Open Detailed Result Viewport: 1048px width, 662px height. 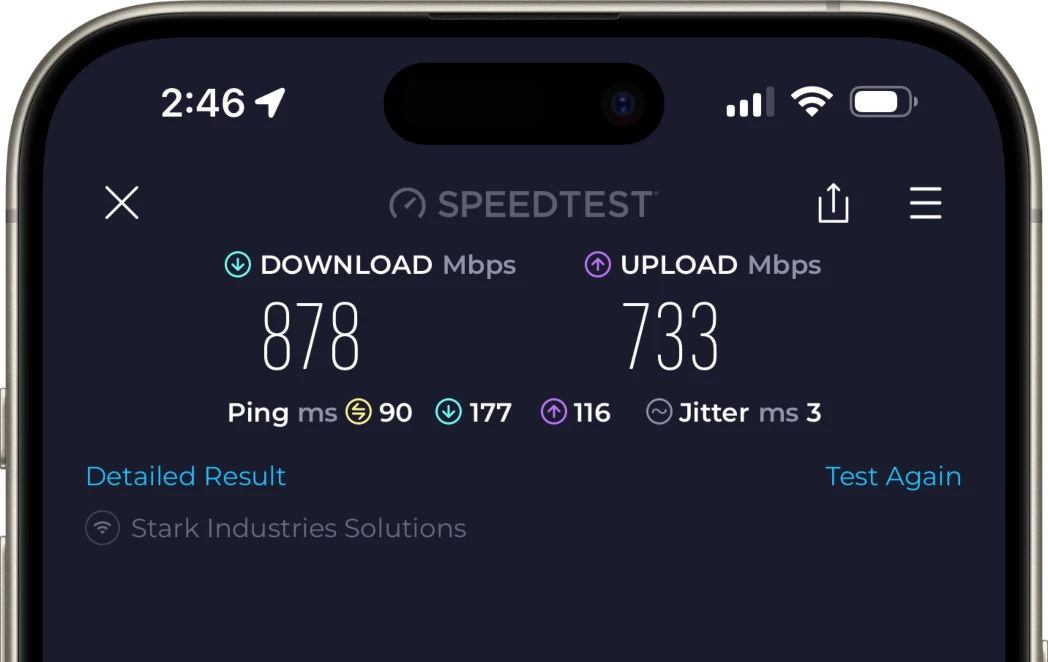[x=186, y=476]
